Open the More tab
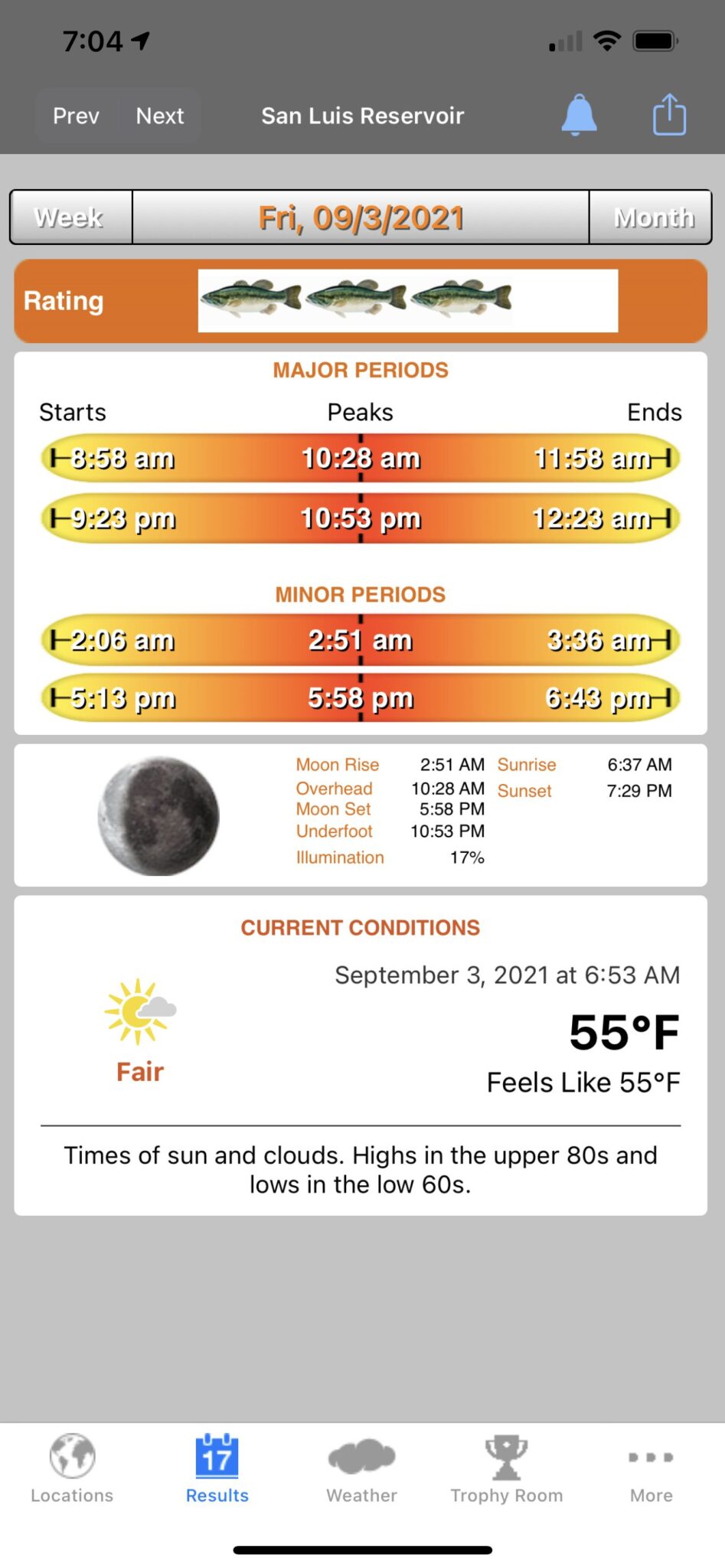This screenshot has height=1568, width=725. (651, 1469)
